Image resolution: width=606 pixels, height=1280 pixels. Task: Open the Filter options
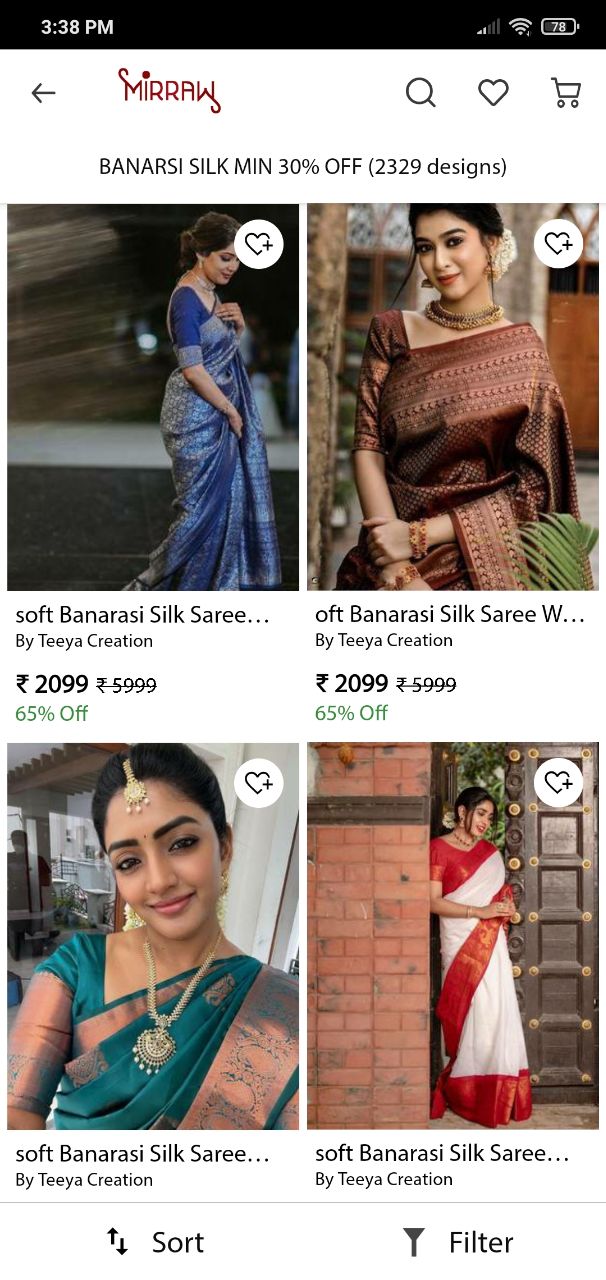[x=458, y=1242]
